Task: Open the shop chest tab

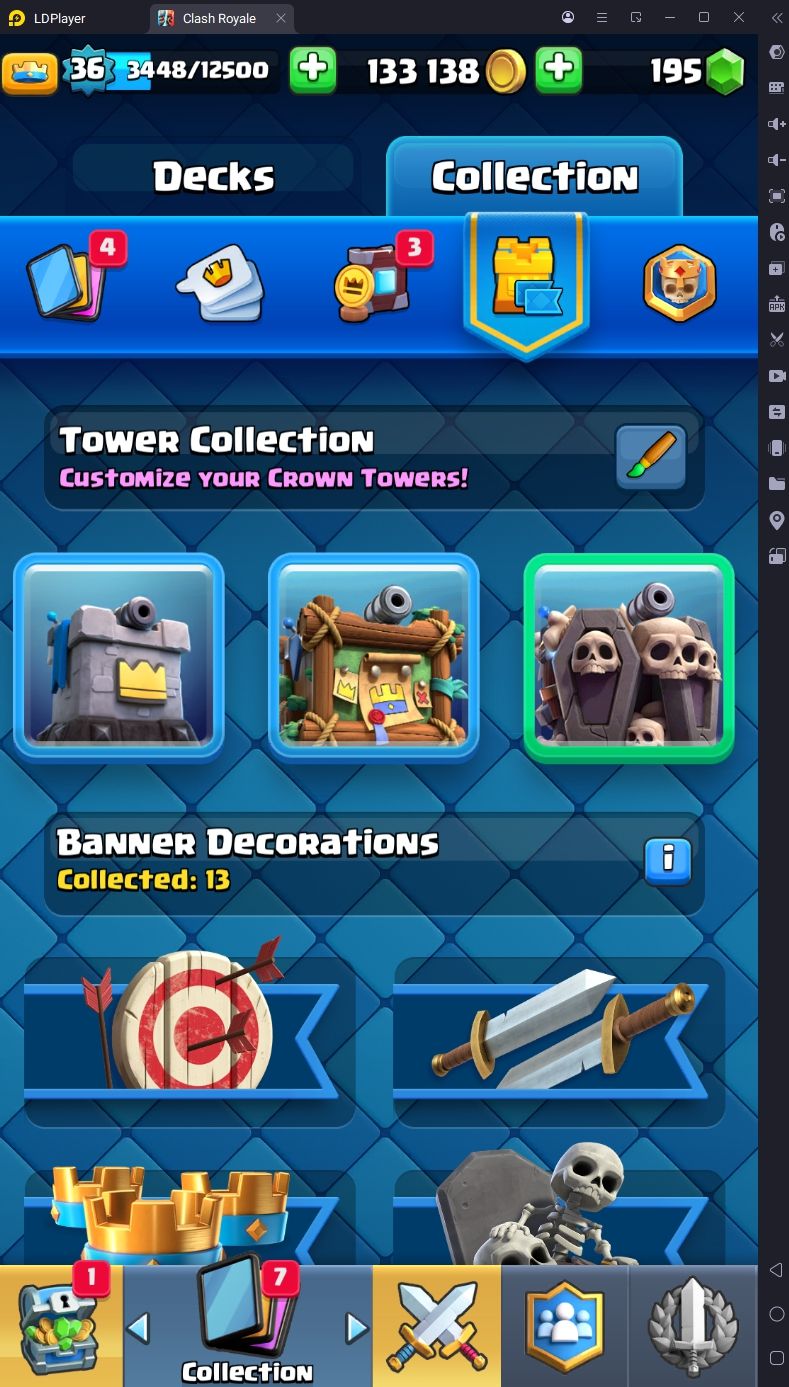Action: click(60, 1326)
